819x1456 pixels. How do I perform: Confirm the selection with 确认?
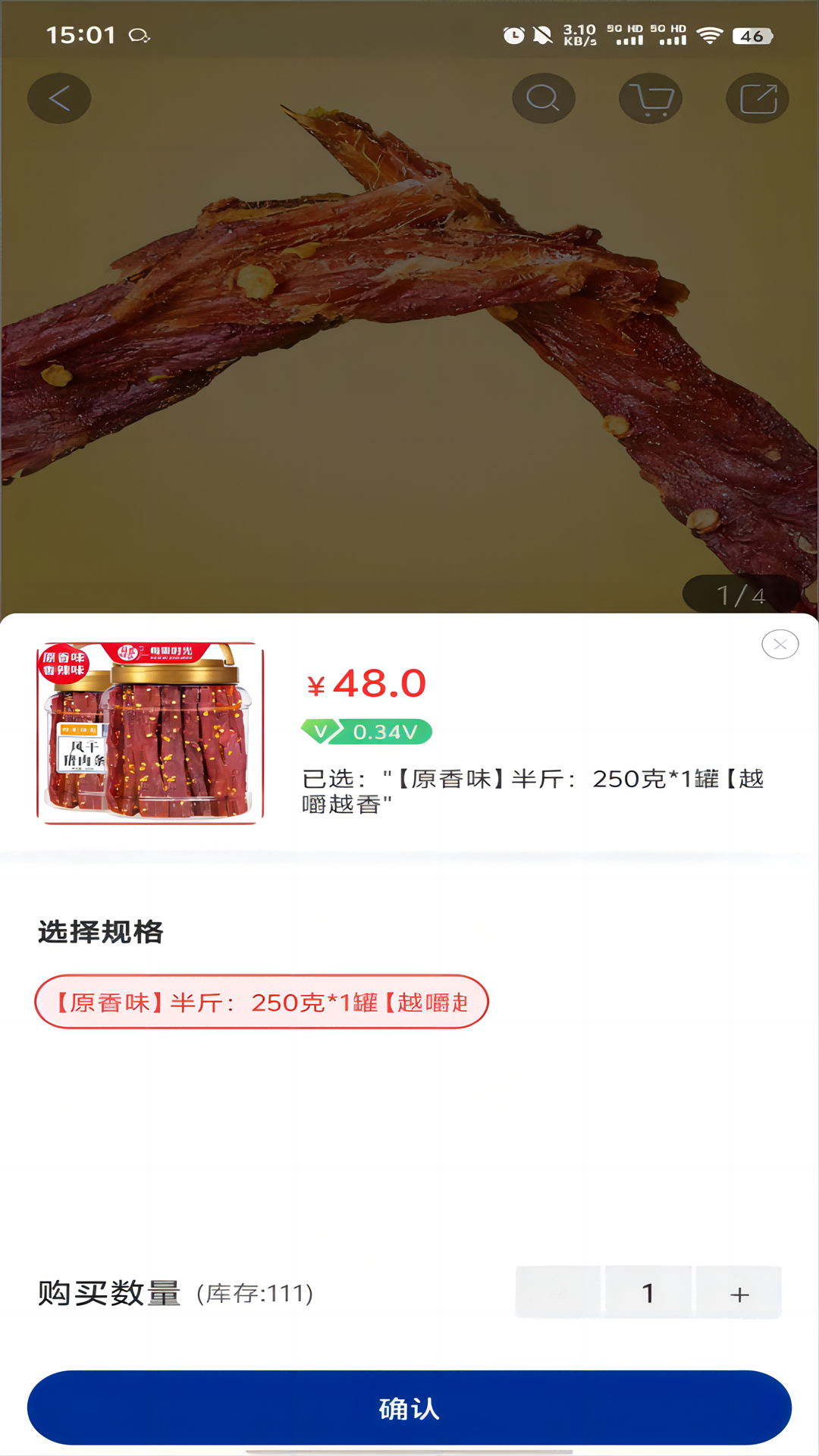pyautogui.click(x=409, y=1408)
